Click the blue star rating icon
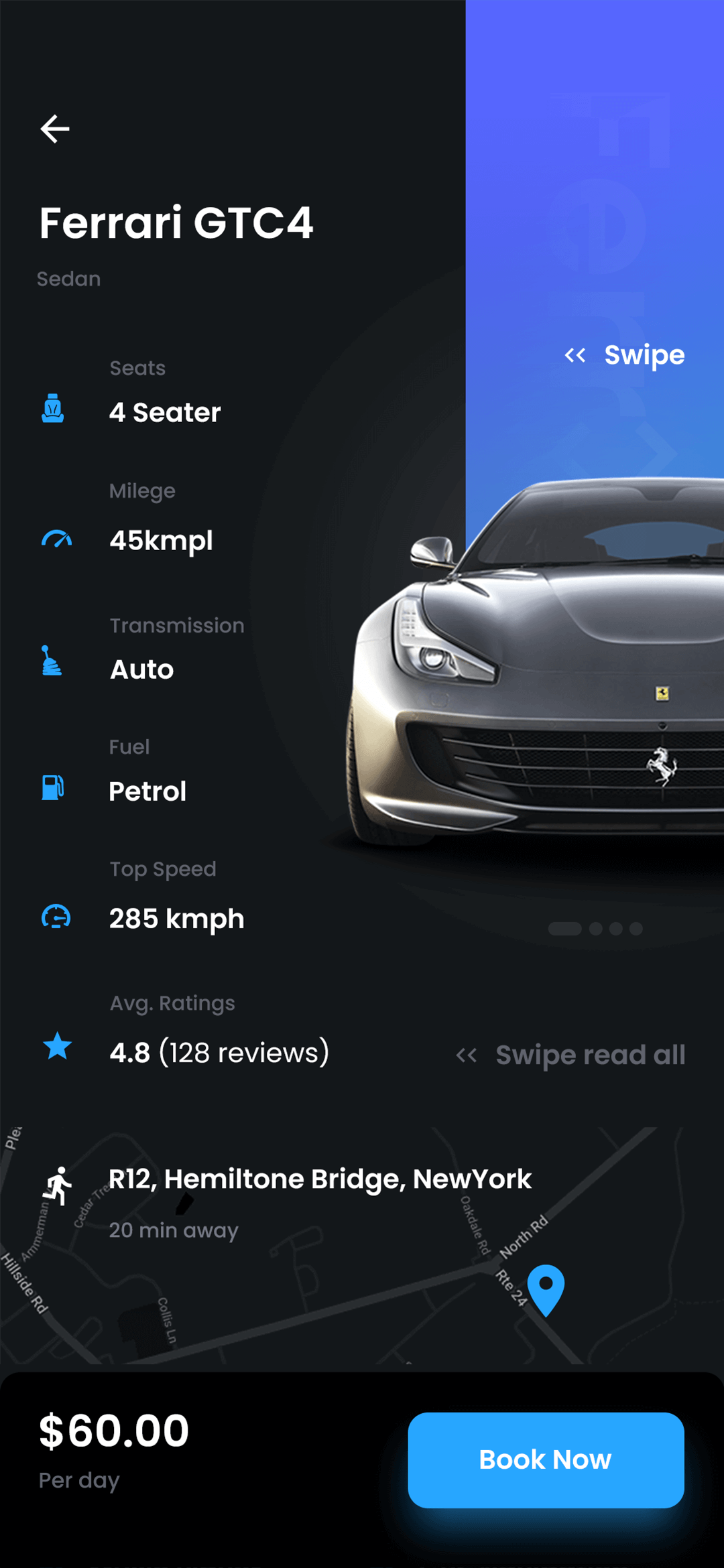 pos(59,1047)
